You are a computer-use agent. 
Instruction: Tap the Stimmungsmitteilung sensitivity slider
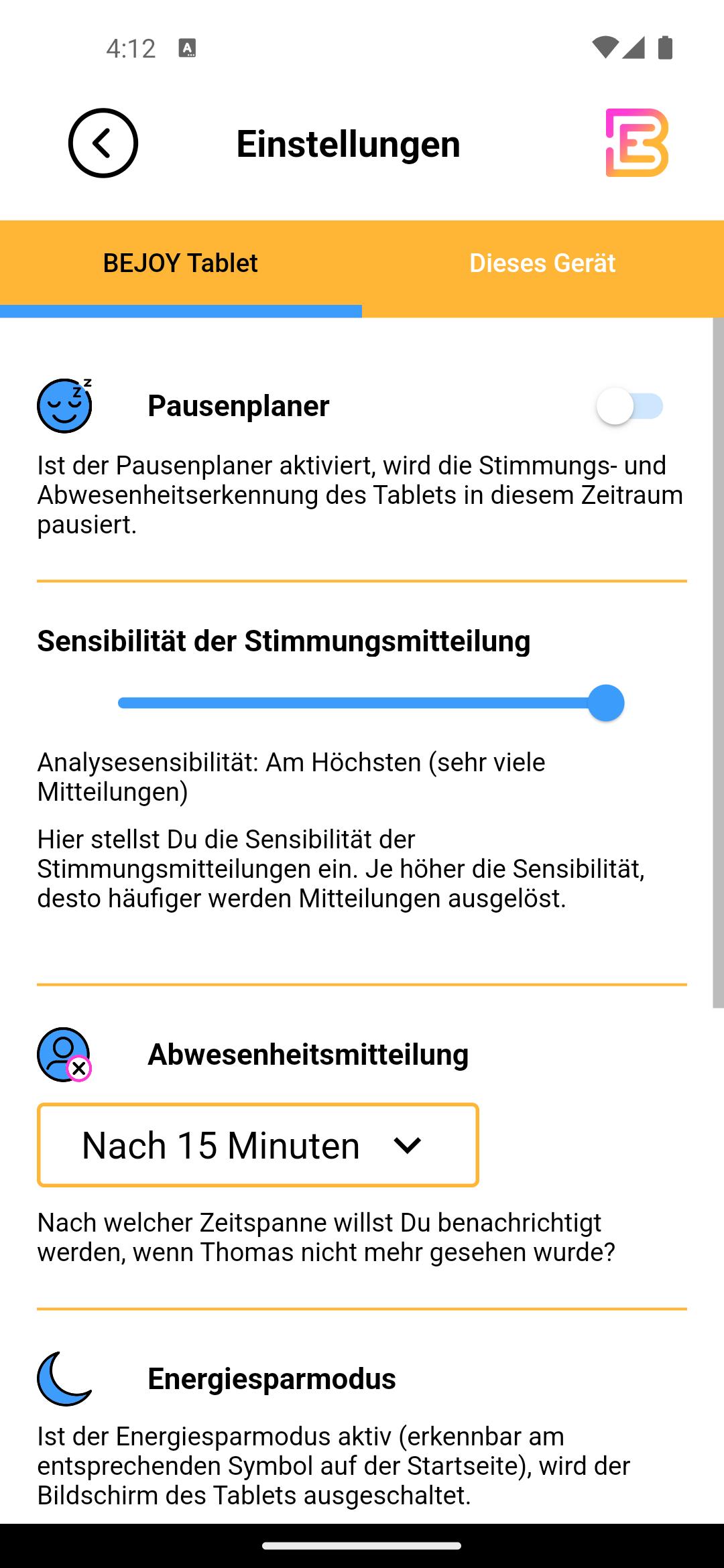click(371, 703)
